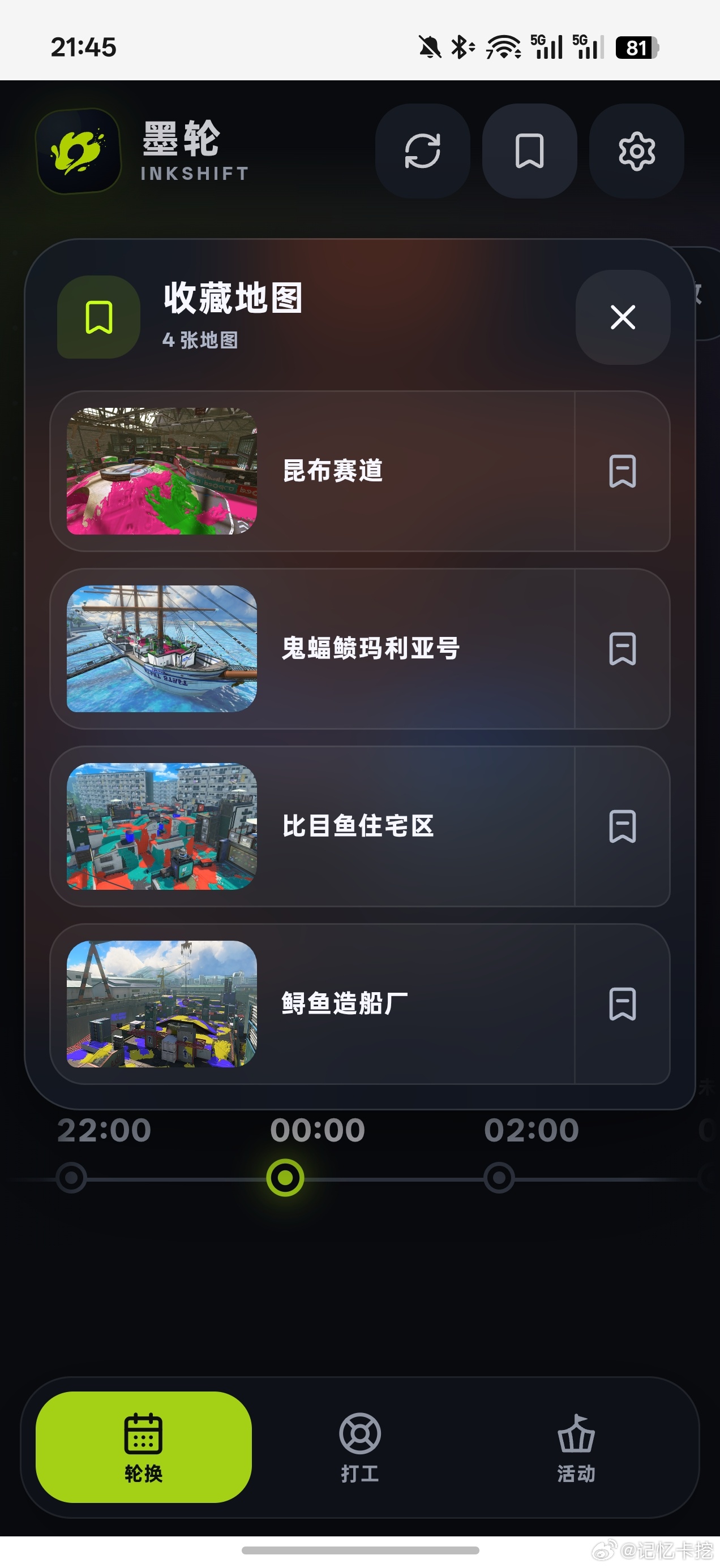Image resolution: width=720 pixels, height=1568 pixels.
Task: Close the 收藏地图 panel
Action: pos(623,317)
